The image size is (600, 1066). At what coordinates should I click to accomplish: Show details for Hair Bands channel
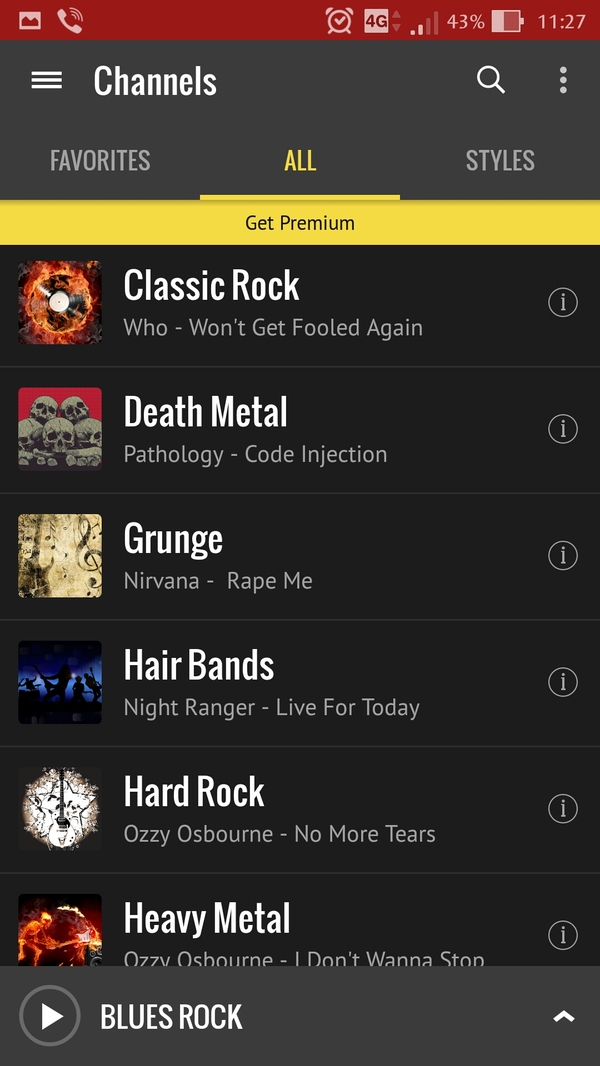coord(563,682)
